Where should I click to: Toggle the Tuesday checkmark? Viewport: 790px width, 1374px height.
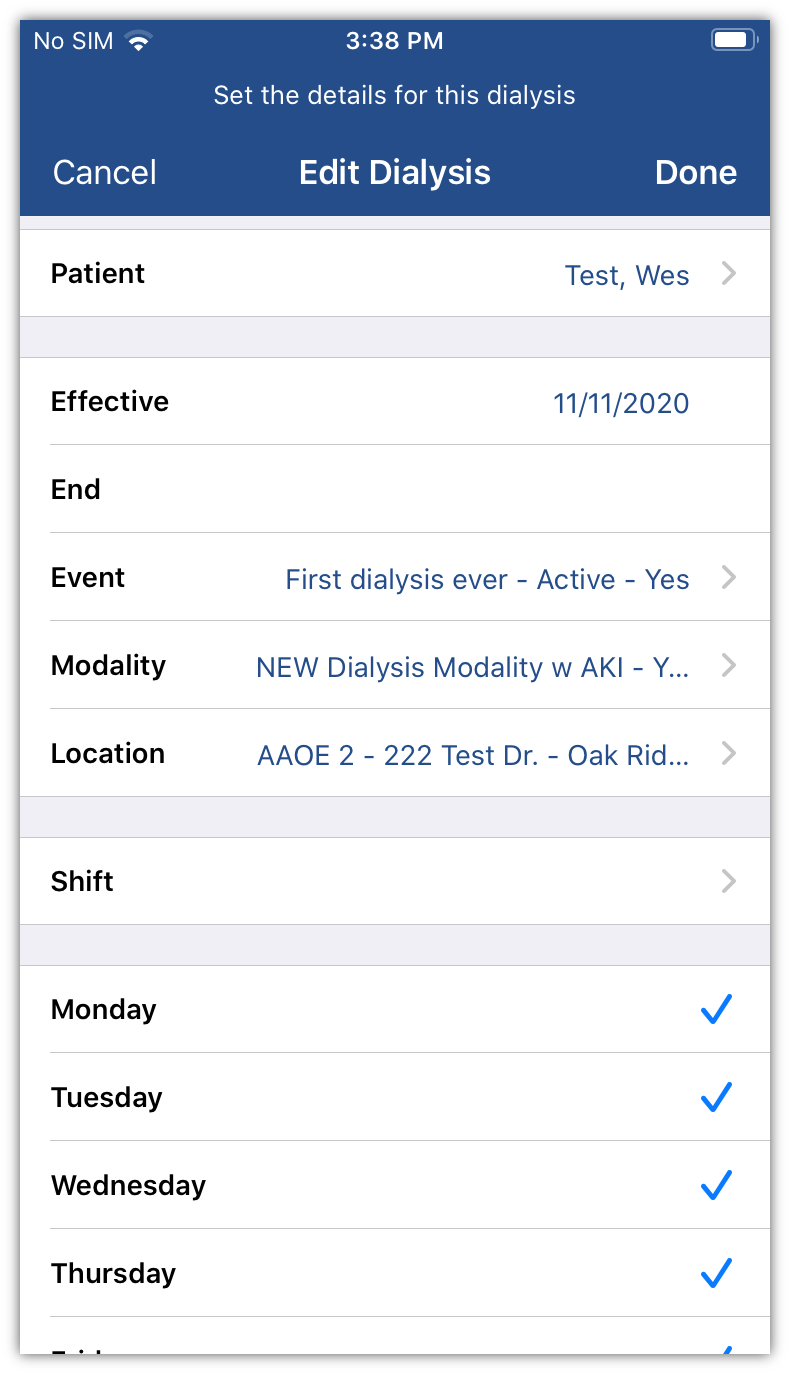[x=395, y=1098]
